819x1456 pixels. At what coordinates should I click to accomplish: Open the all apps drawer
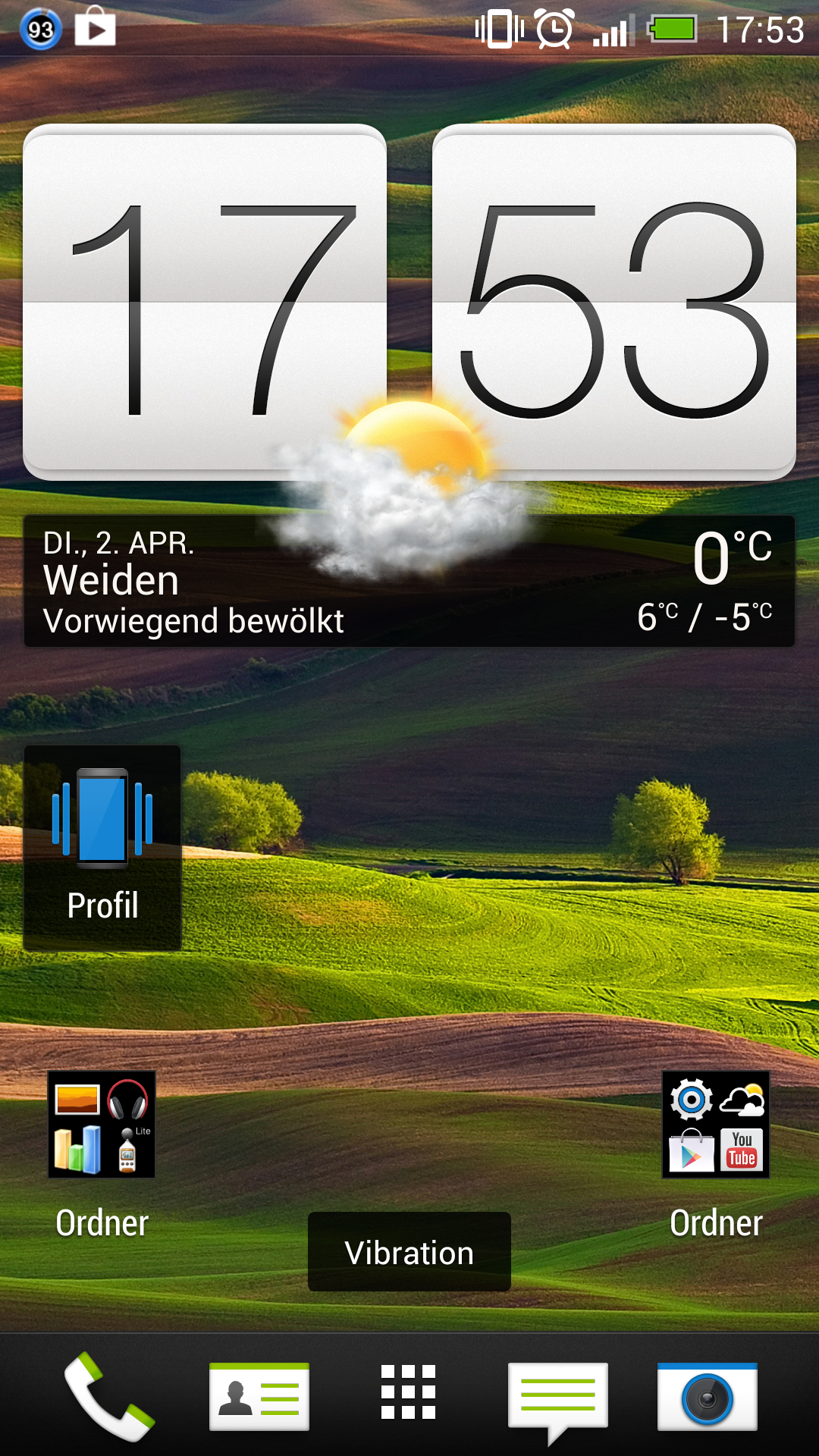[409, 1392]
